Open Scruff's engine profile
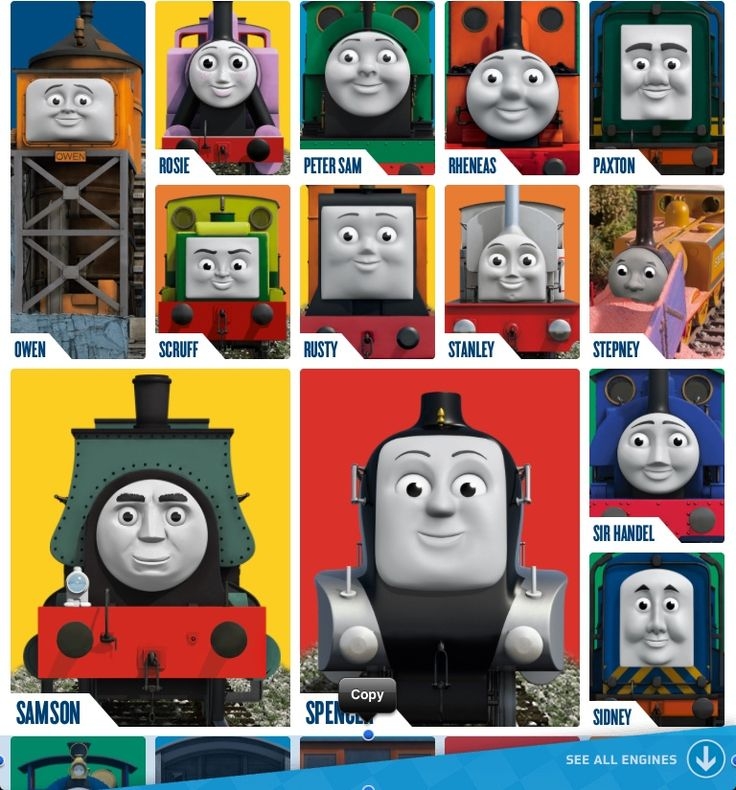The width and height of the screenshot is (736, 790). coord(222,271)
